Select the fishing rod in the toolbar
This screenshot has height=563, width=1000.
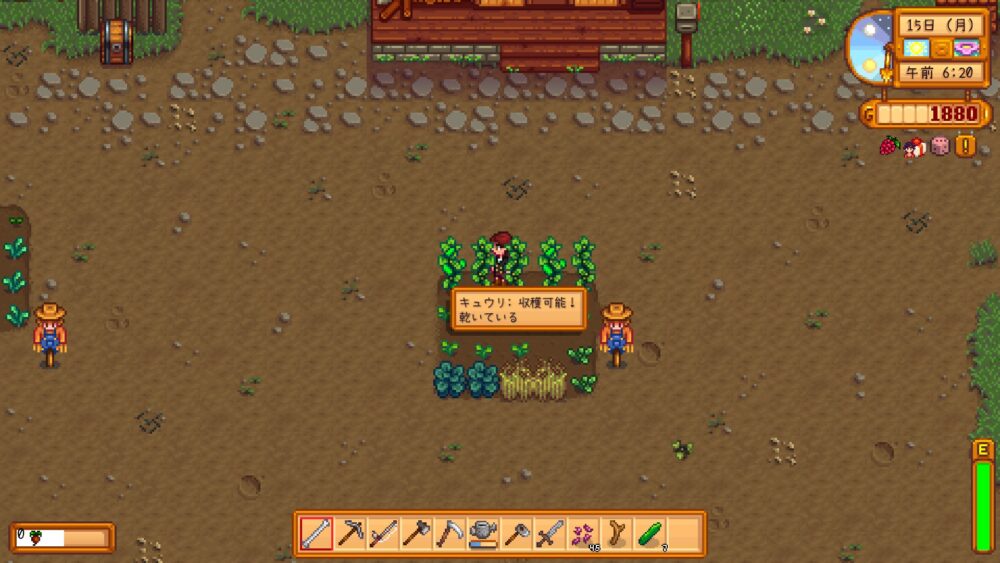[x=383, y=533]
